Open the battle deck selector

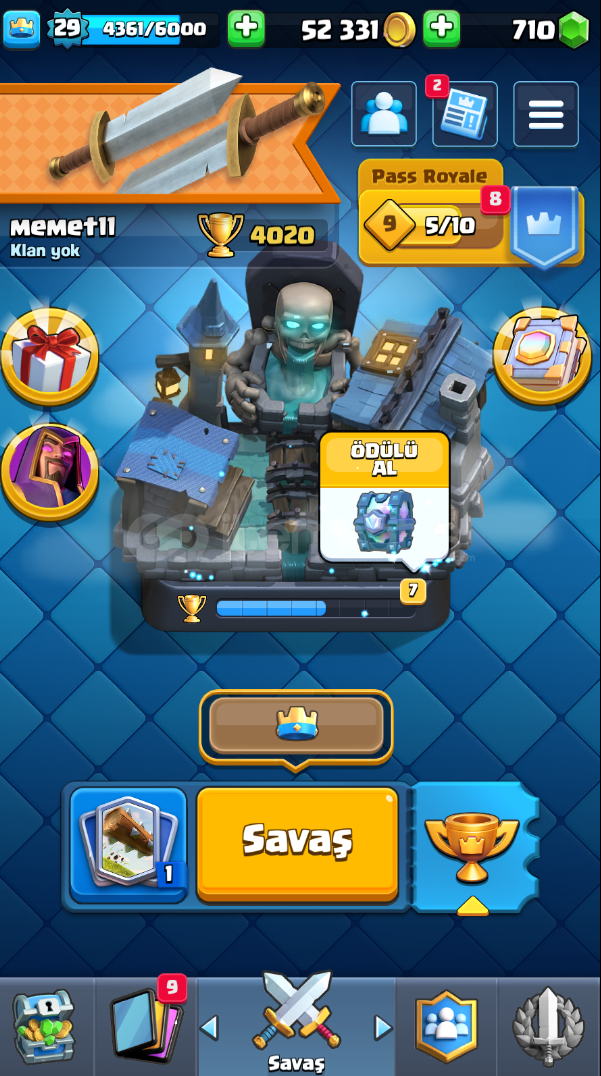tap(128, 845)
